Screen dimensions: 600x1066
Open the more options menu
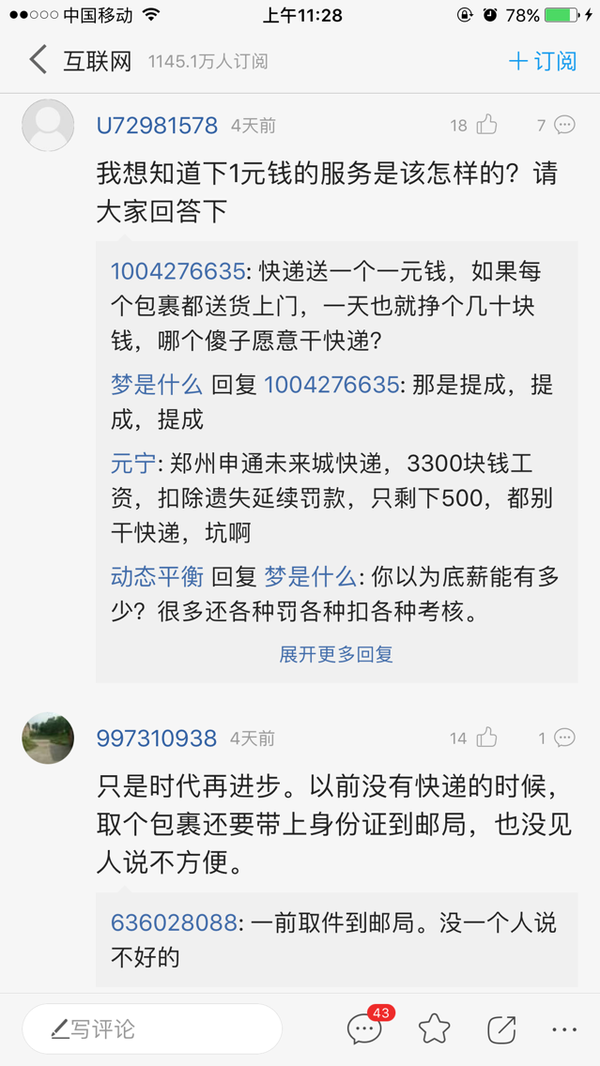pyautogui.click(x=564, y=1029)
